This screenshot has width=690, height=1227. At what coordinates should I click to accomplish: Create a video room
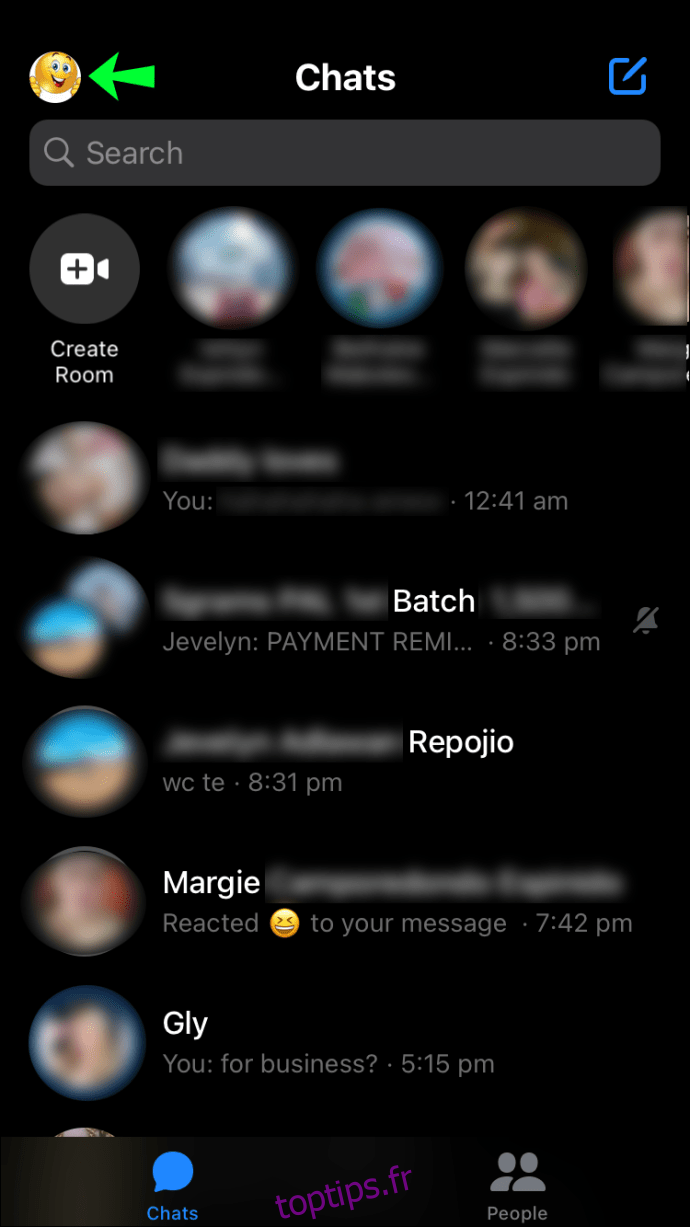pos(84,300)
